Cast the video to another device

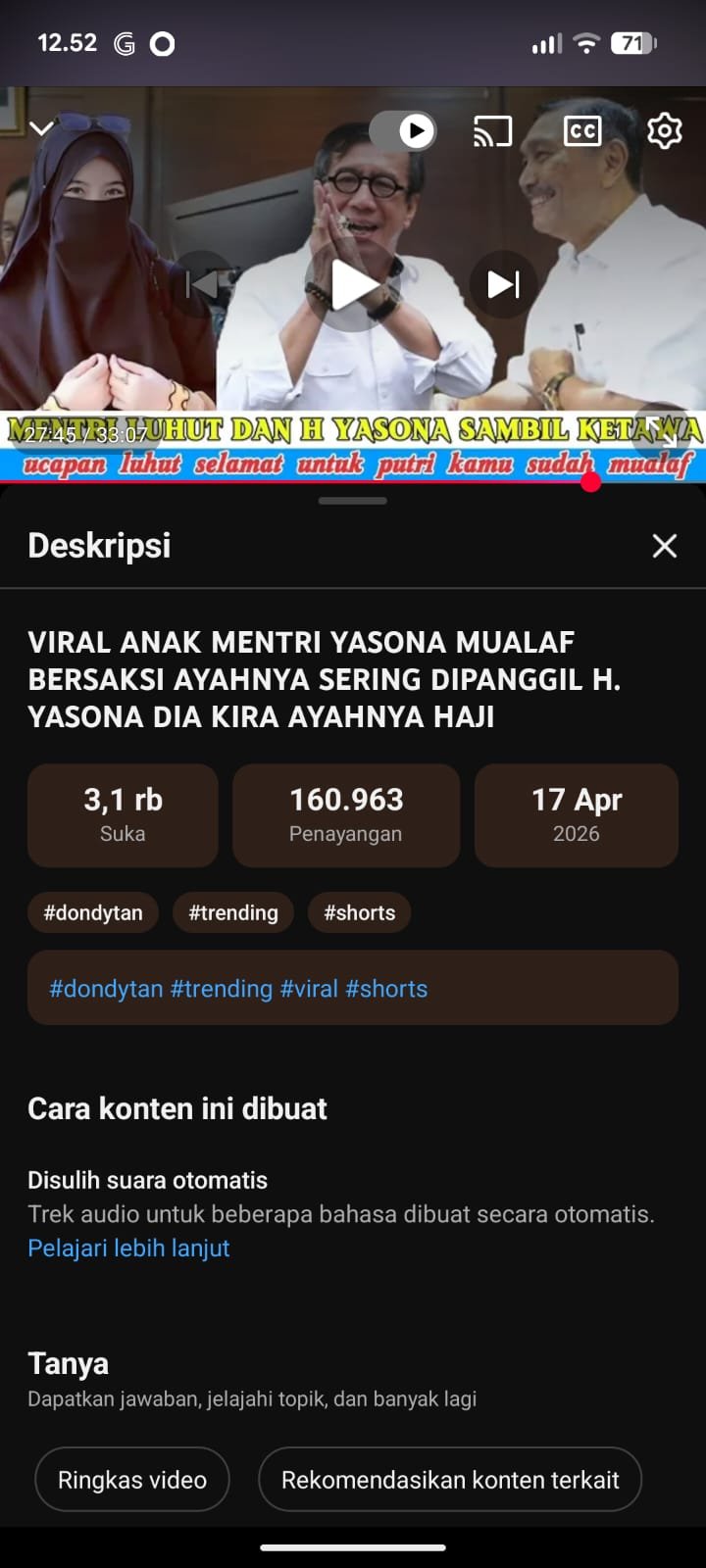tap(492, 130)
